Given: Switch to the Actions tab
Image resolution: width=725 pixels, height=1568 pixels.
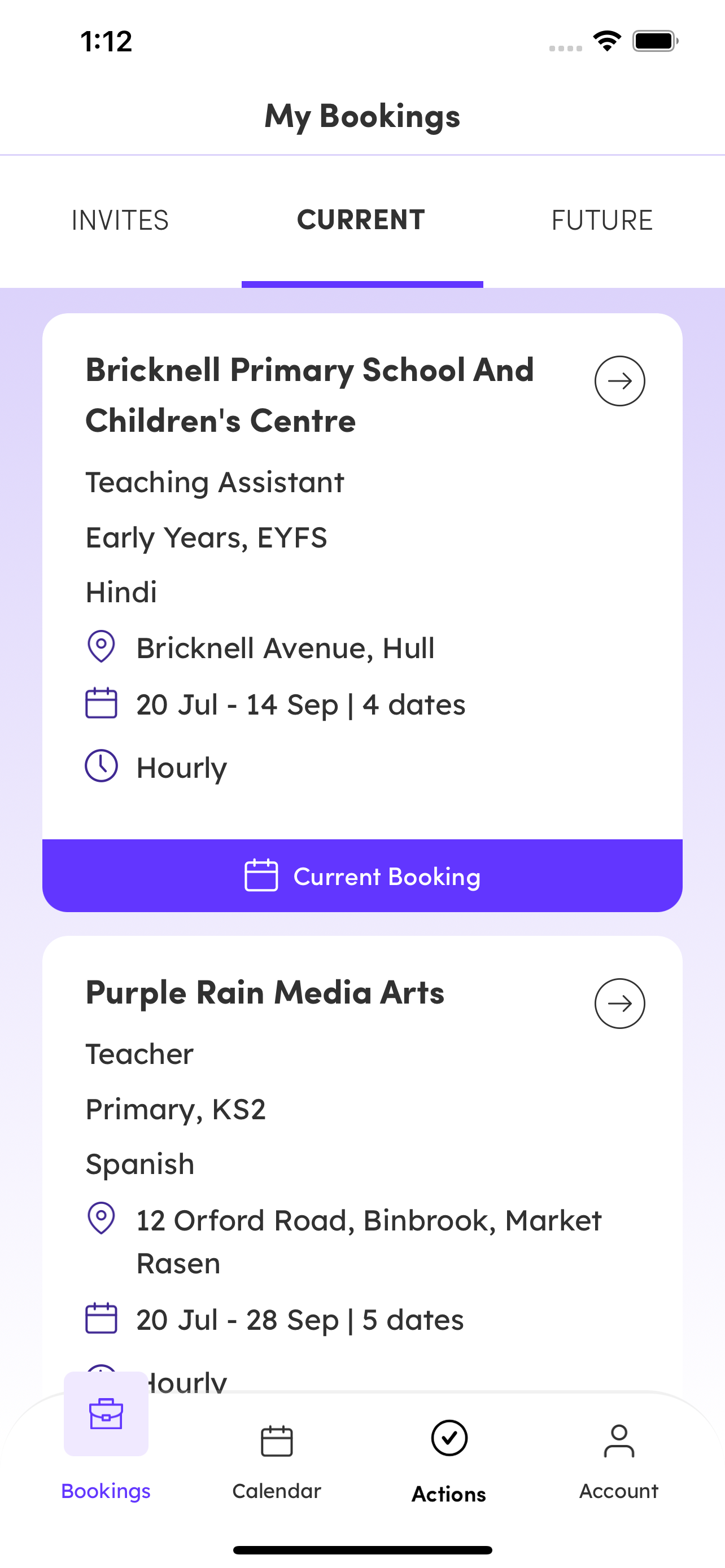Looking at the screenshot, I should (x=449, y=1461).
